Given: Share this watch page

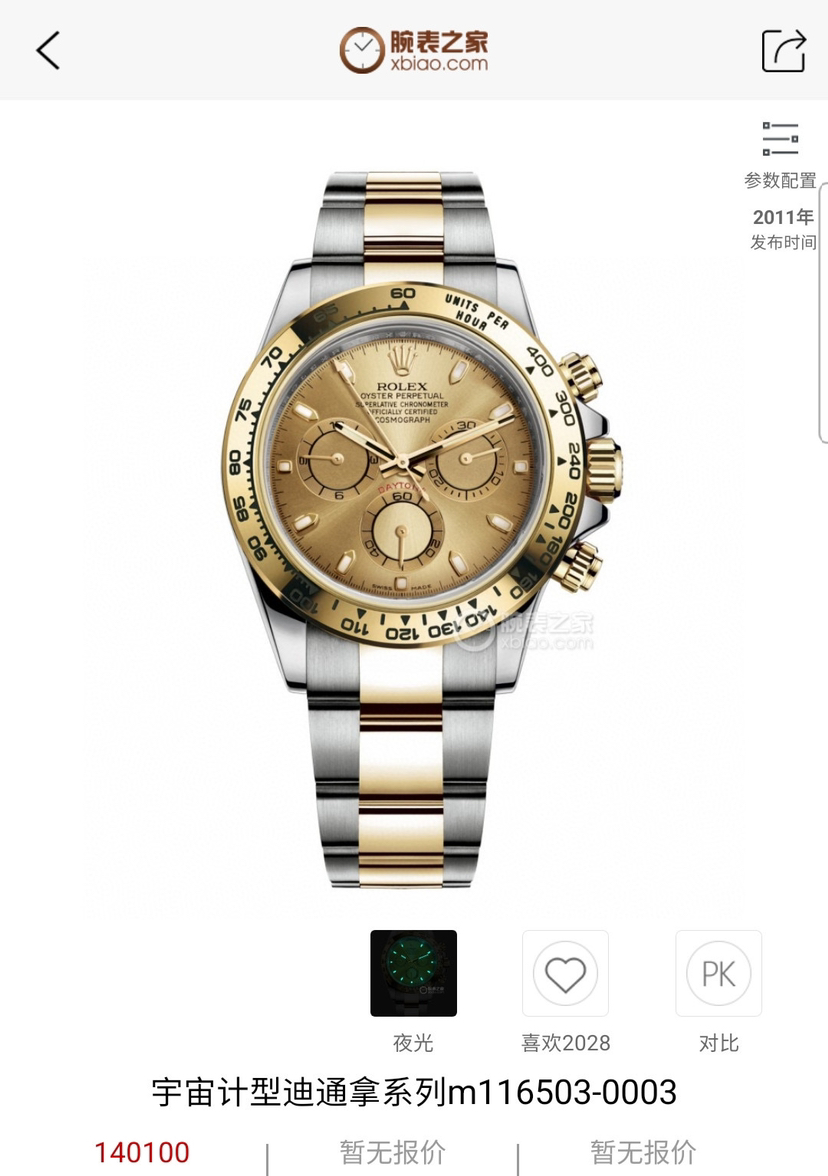Looking at the screenshot, I should click(x=783, y=50).
